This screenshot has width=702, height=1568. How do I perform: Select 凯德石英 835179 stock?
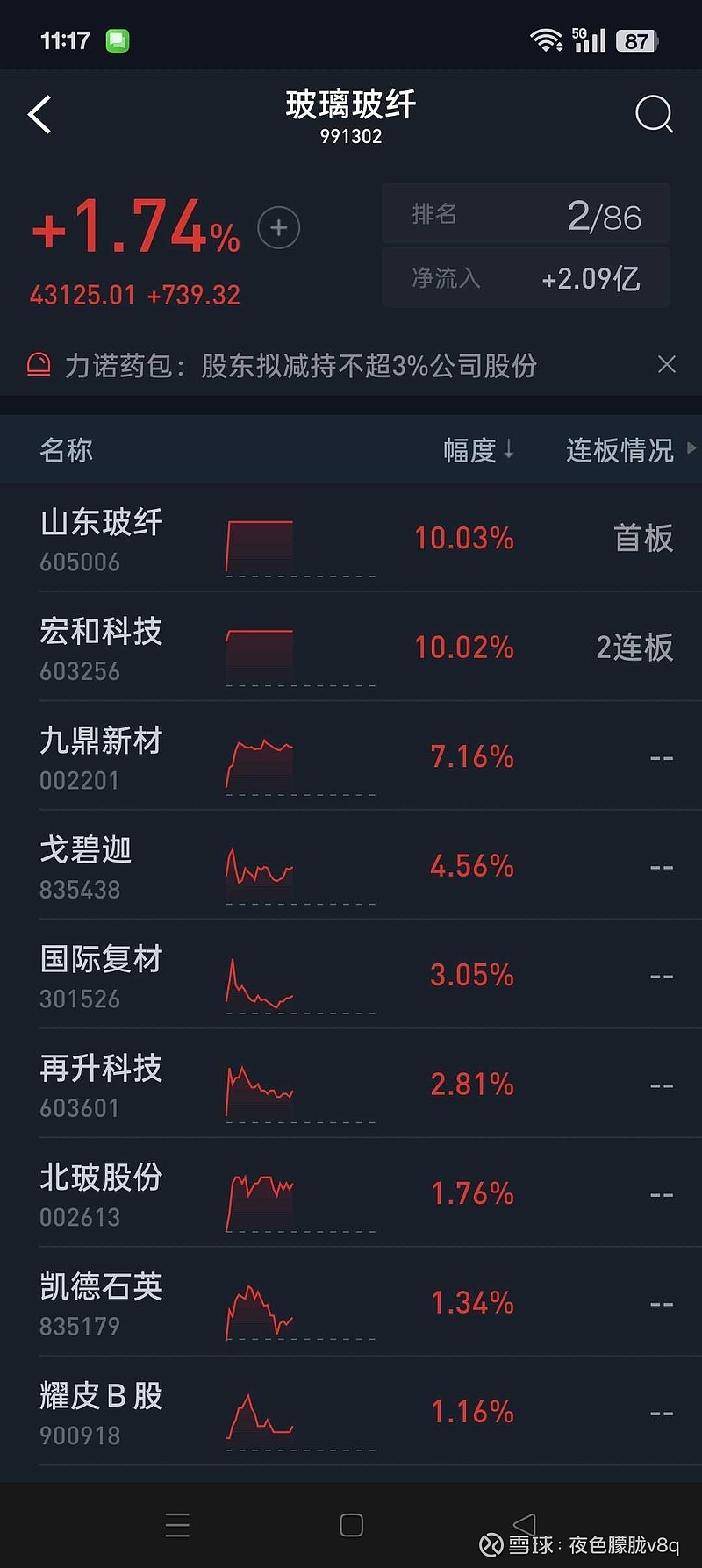click(351, 1302)
